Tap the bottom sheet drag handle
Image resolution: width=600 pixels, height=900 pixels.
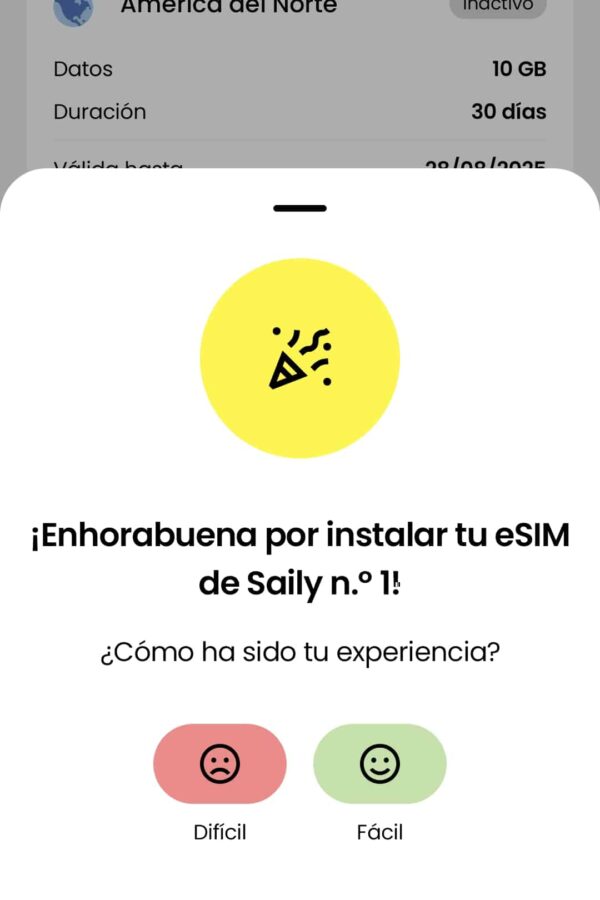[x=300, y=208]
